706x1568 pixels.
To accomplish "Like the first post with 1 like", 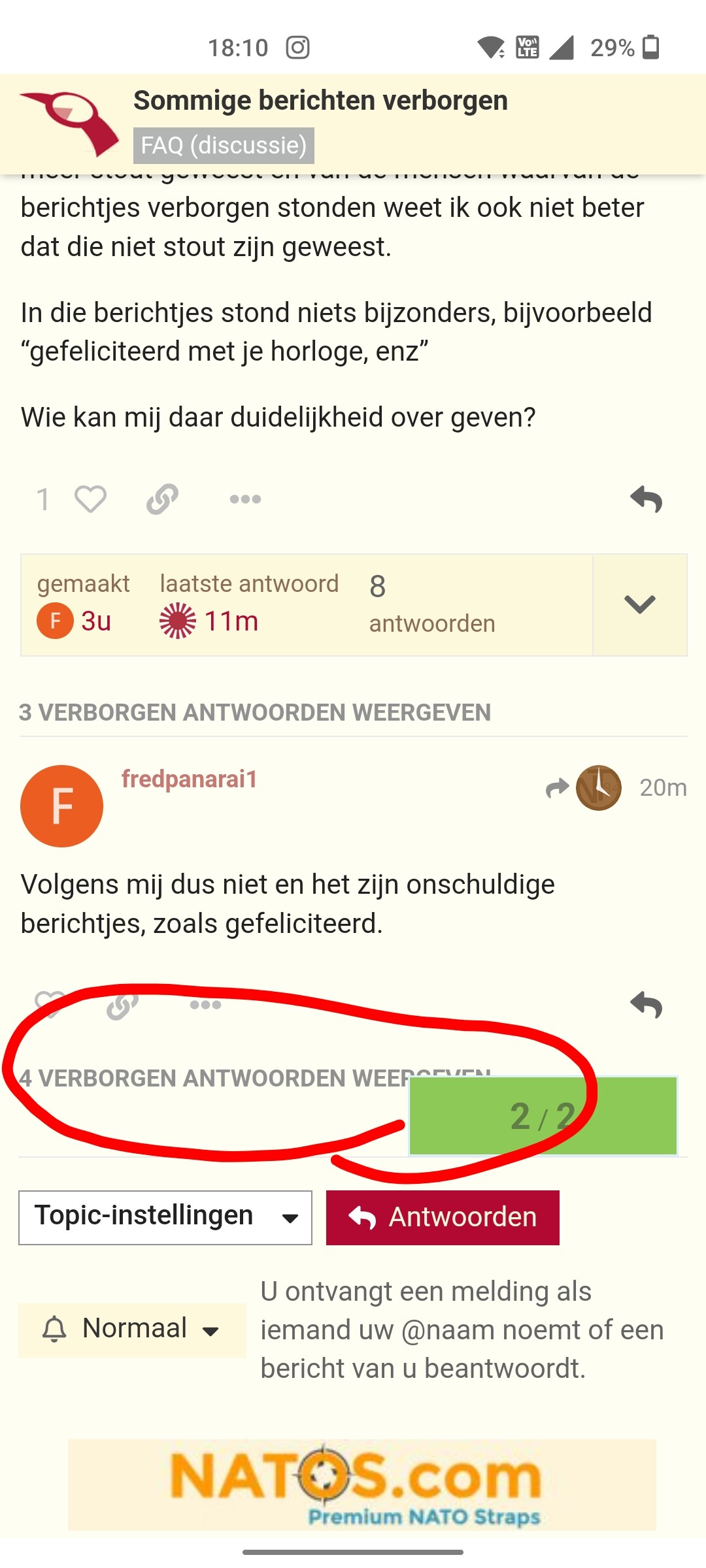I will coord(90,500).
